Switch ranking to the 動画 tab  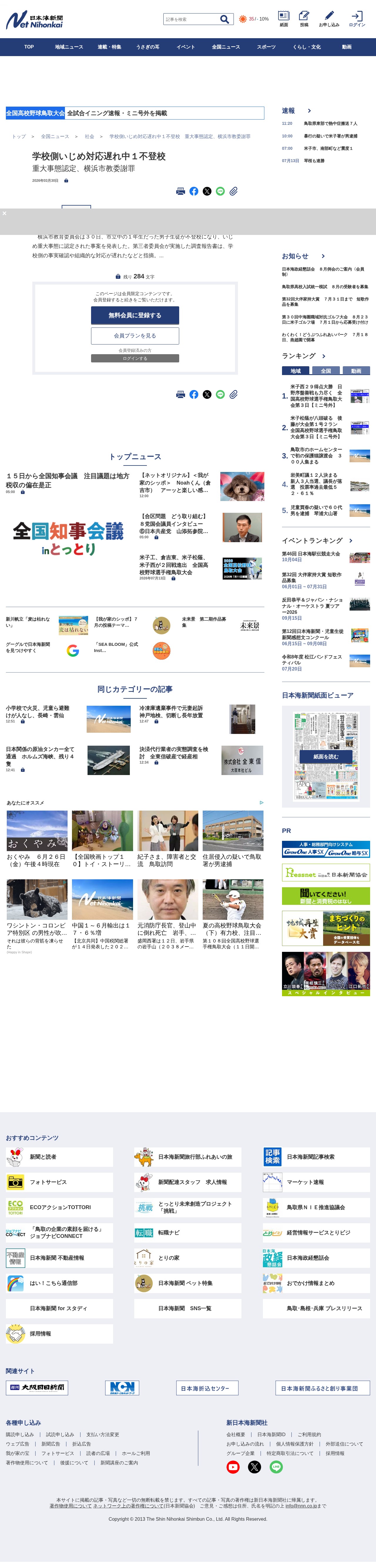coord(356,371)
